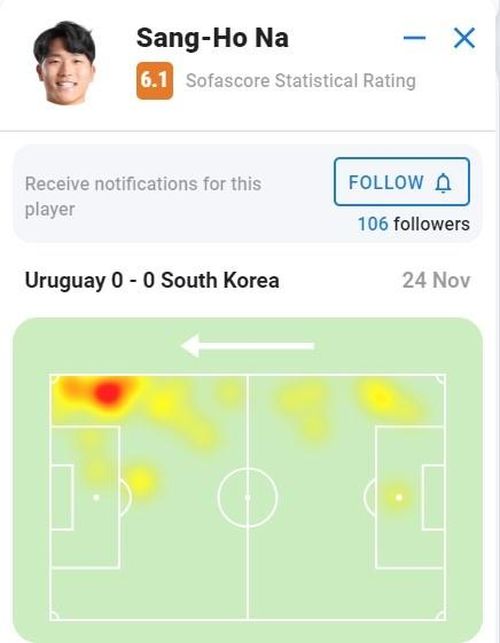Screen dimensions: 500x643
Task: Minimize the Sang-Ho Na player panel
Action: pyautogui.click(x=414, y=38)
